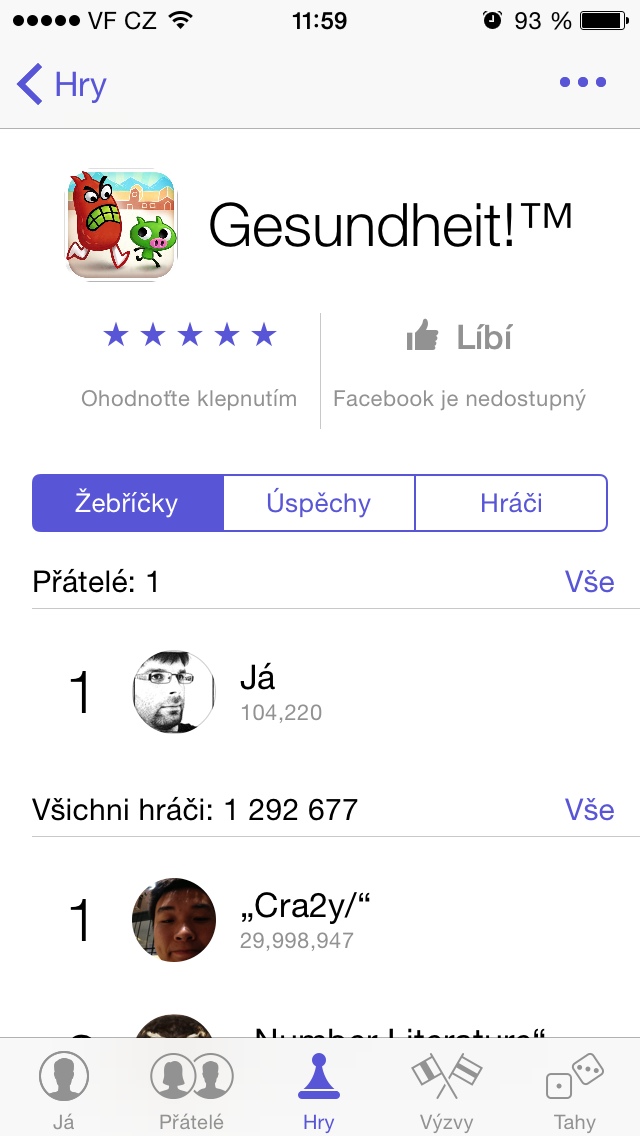Select the Hry bottom tab
Viewport: 640px width, 1136px height.
click(x=319, y=1088)
